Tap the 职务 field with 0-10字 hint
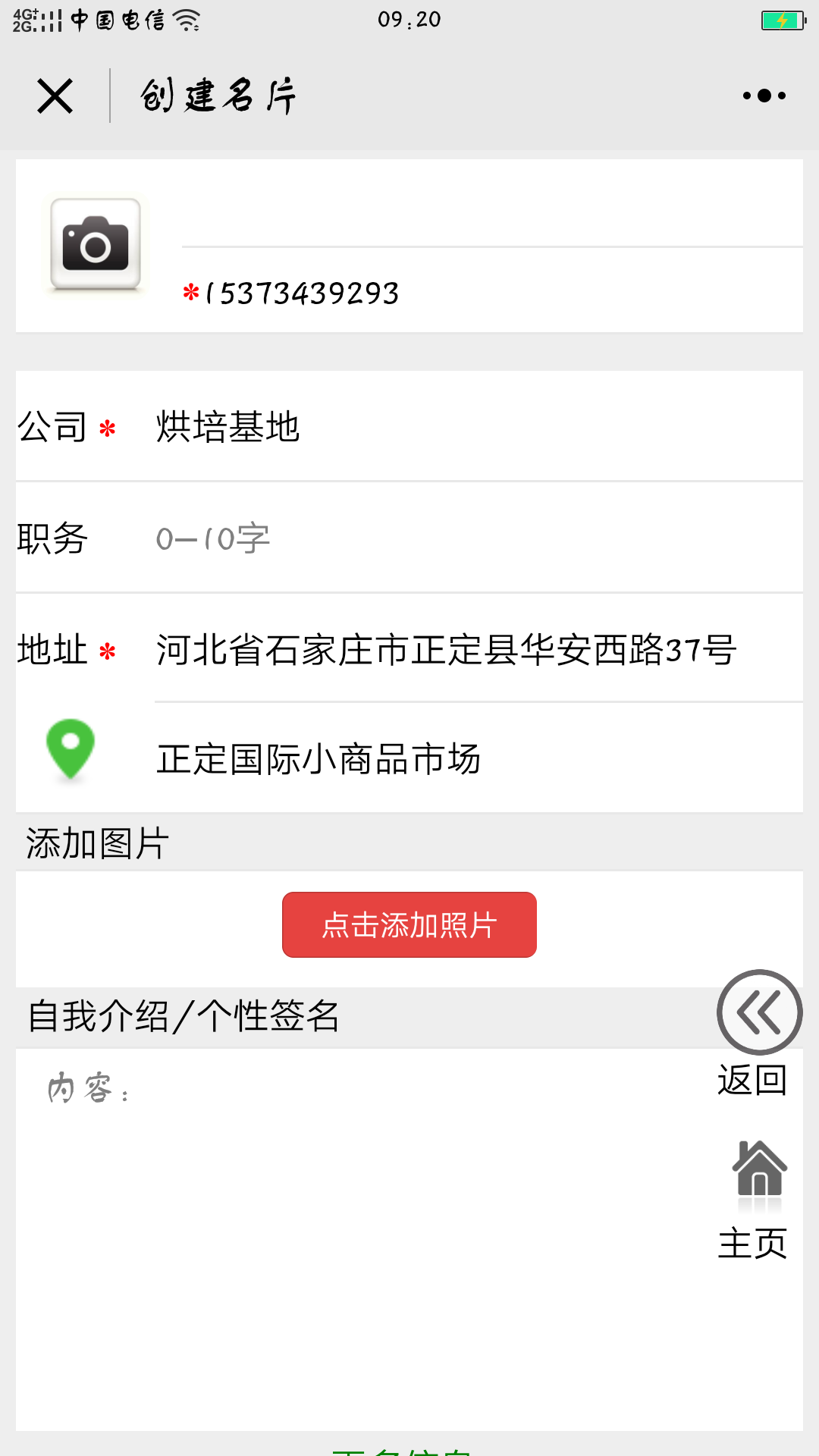The image size is (819, 1456). [x=478, y=538]
